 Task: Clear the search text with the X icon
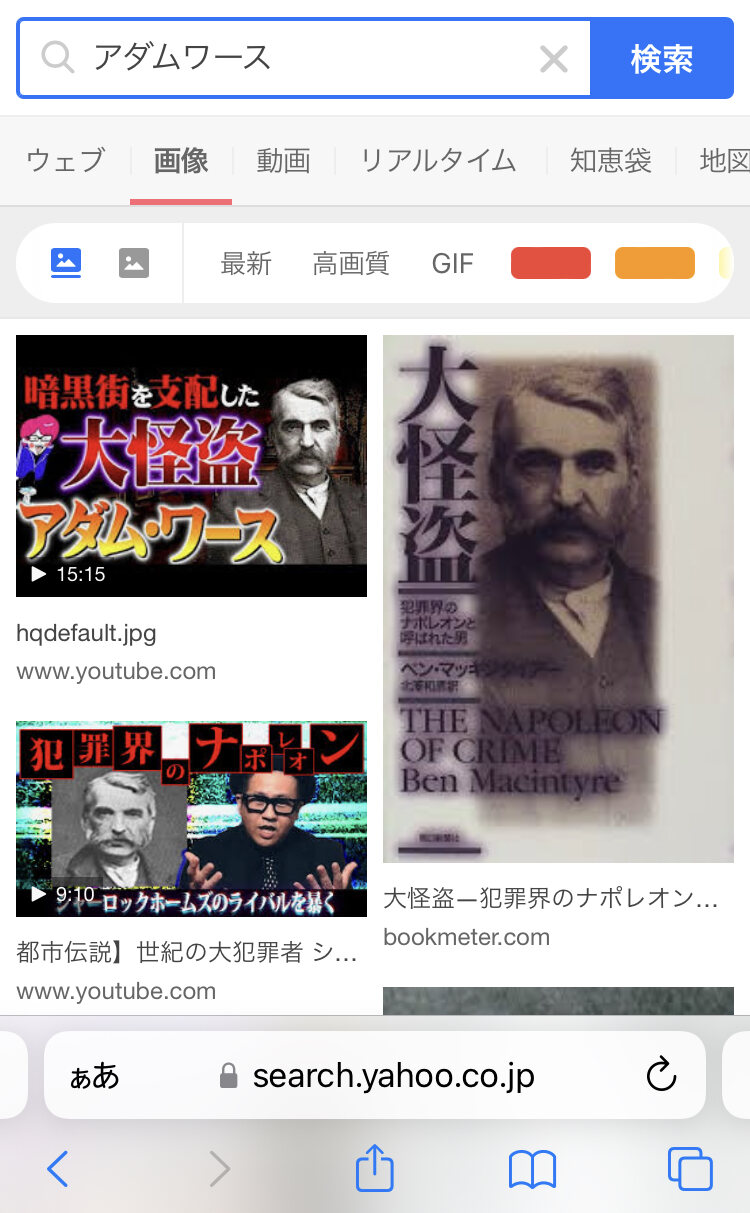[553, 59]
